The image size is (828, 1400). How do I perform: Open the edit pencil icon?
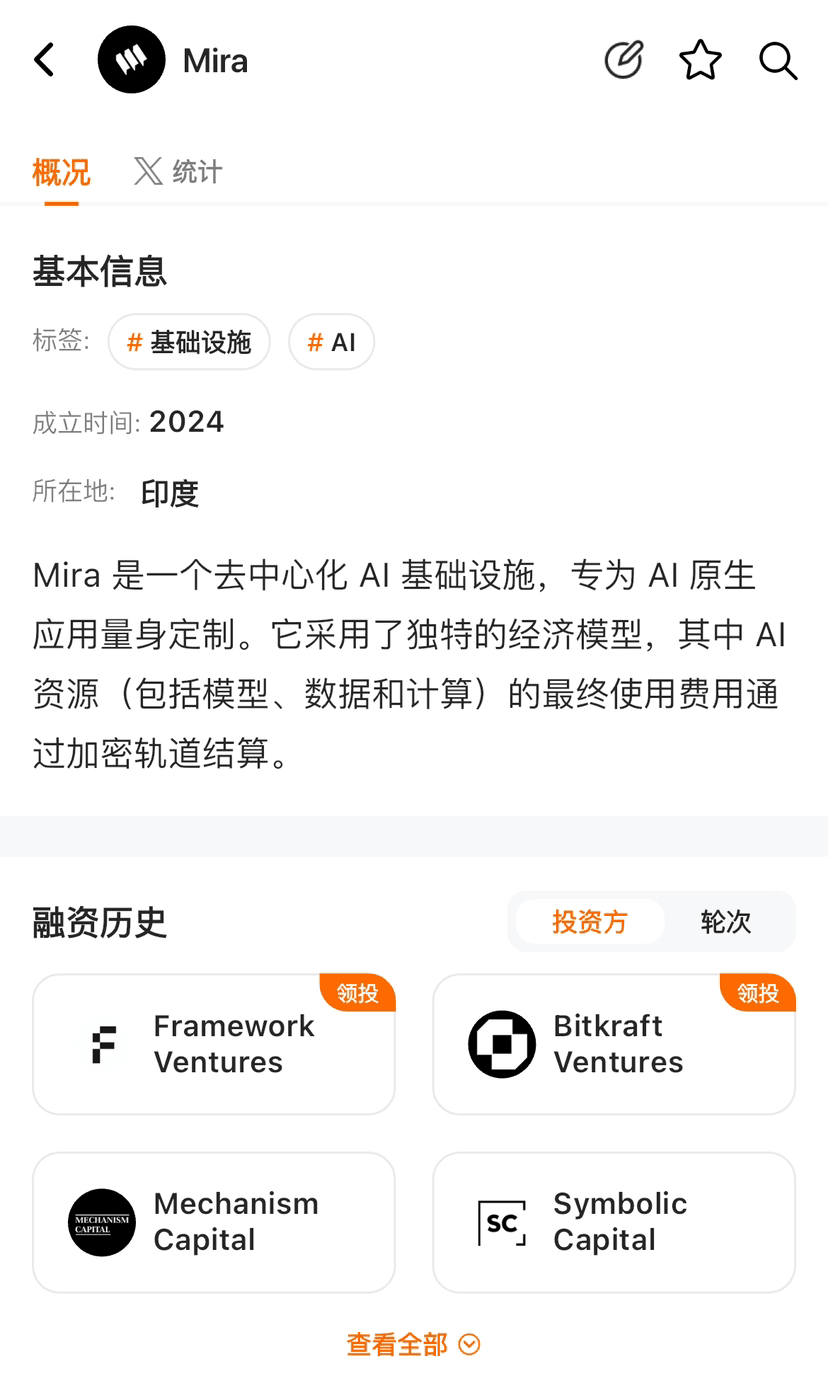tap(623, 60)
